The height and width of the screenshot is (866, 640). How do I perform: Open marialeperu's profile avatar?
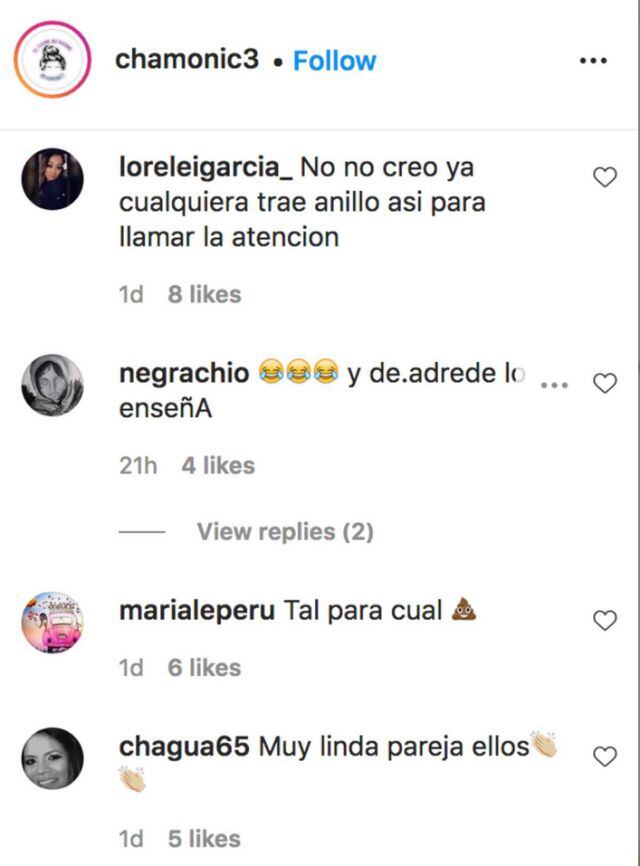click(x=52, y=621)
